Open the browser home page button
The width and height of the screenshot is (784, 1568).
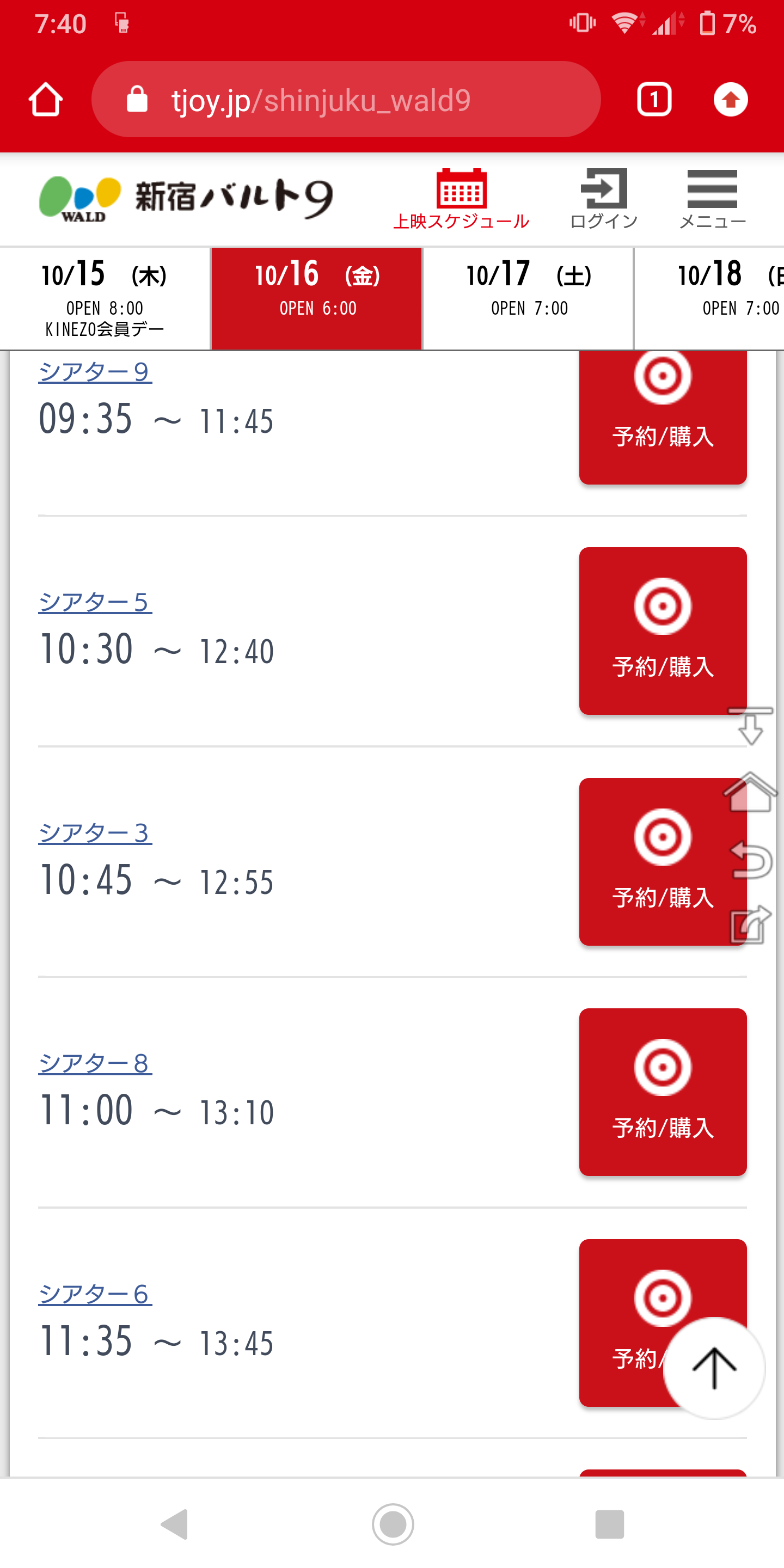pyautogui.click(x=46, y=100)
